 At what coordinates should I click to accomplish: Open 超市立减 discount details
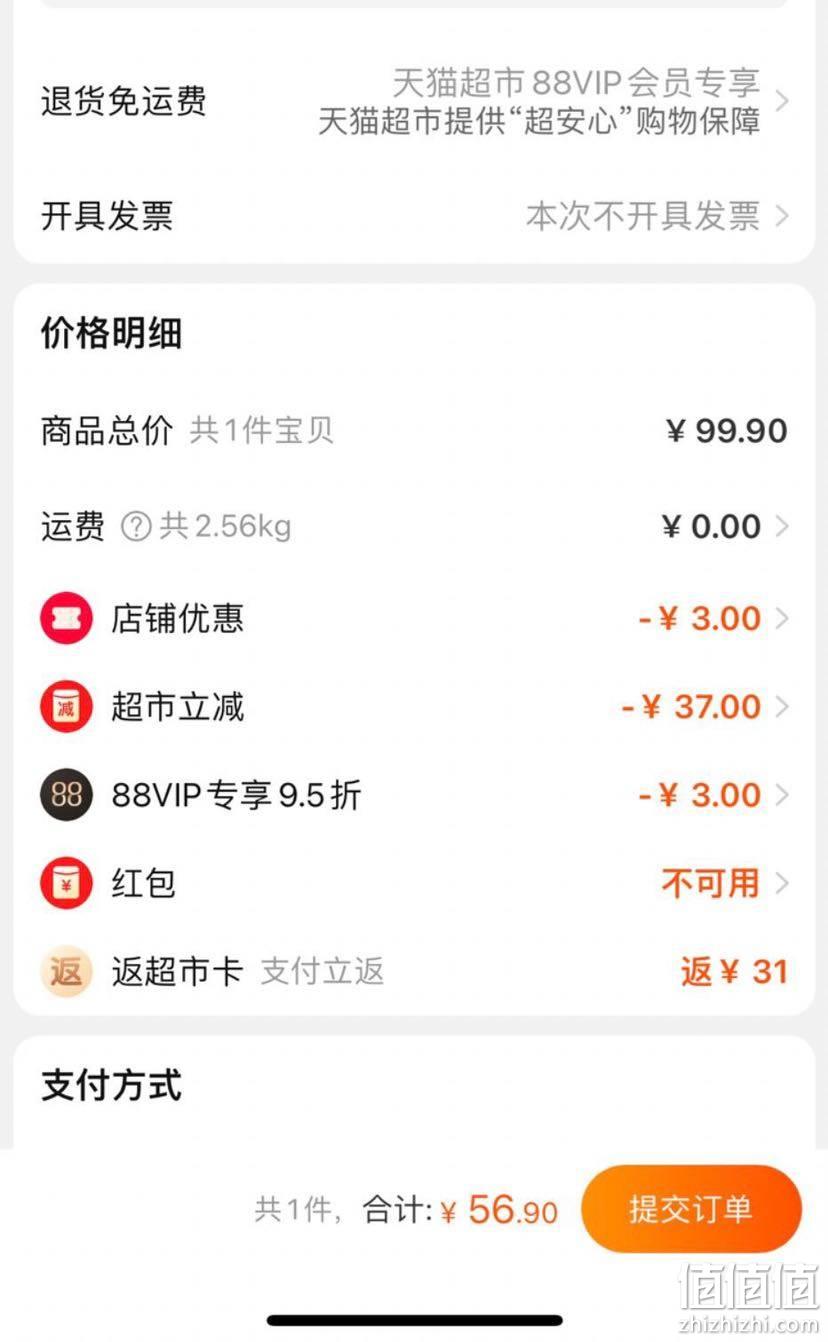point(414,707)
